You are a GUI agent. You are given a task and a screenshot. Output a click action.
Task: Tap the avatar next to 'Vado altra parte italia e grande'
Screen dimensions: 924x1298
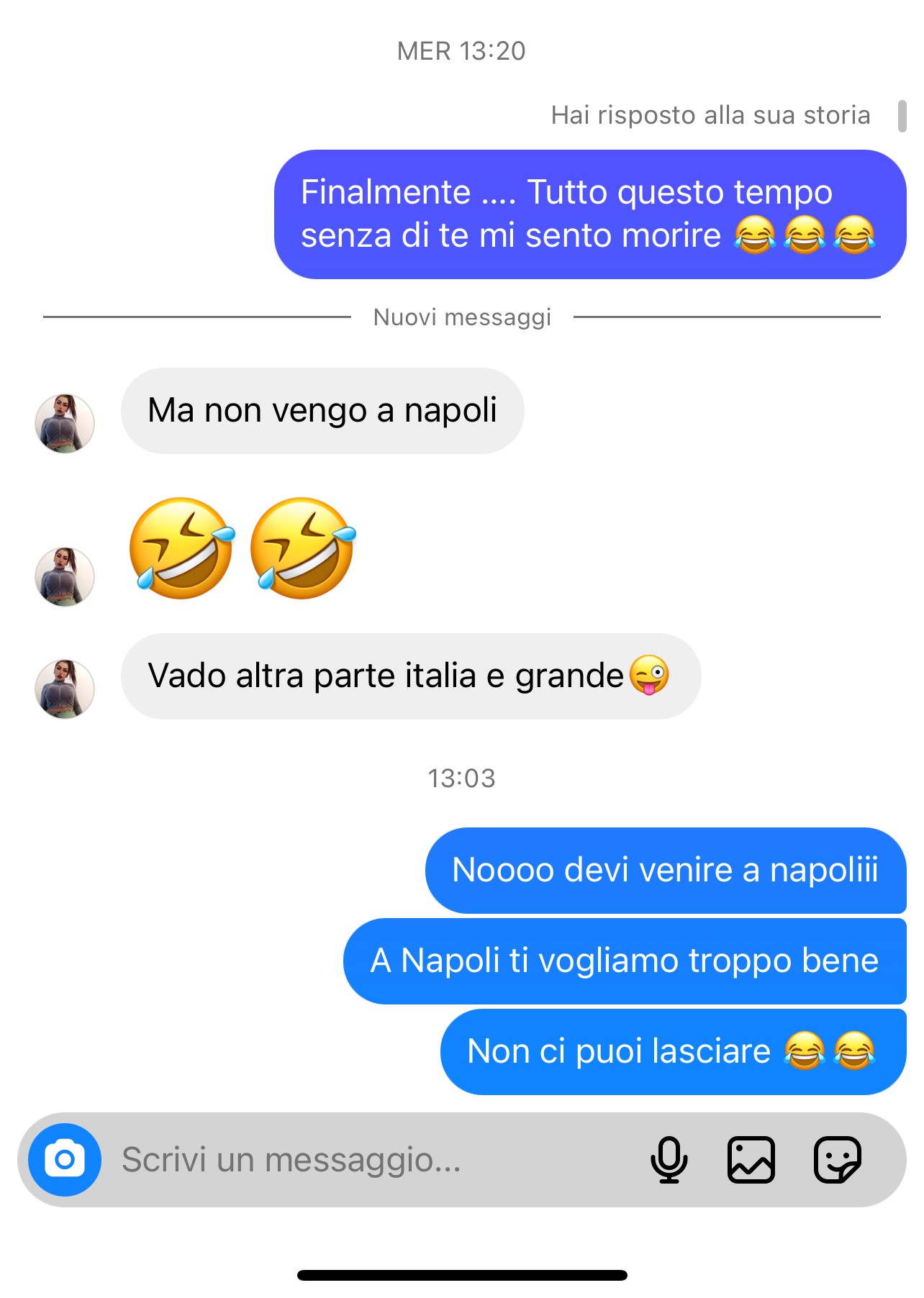pos(65,689)
